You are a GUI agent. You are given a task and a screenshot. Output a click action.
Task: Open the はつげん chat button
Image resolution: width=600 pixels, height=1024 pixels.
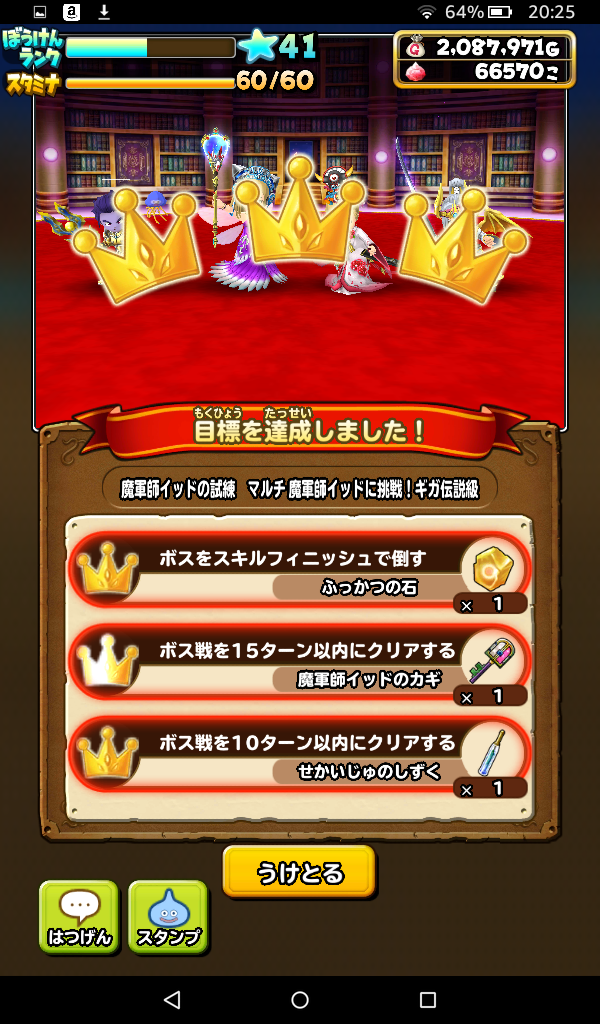[79, 917]
